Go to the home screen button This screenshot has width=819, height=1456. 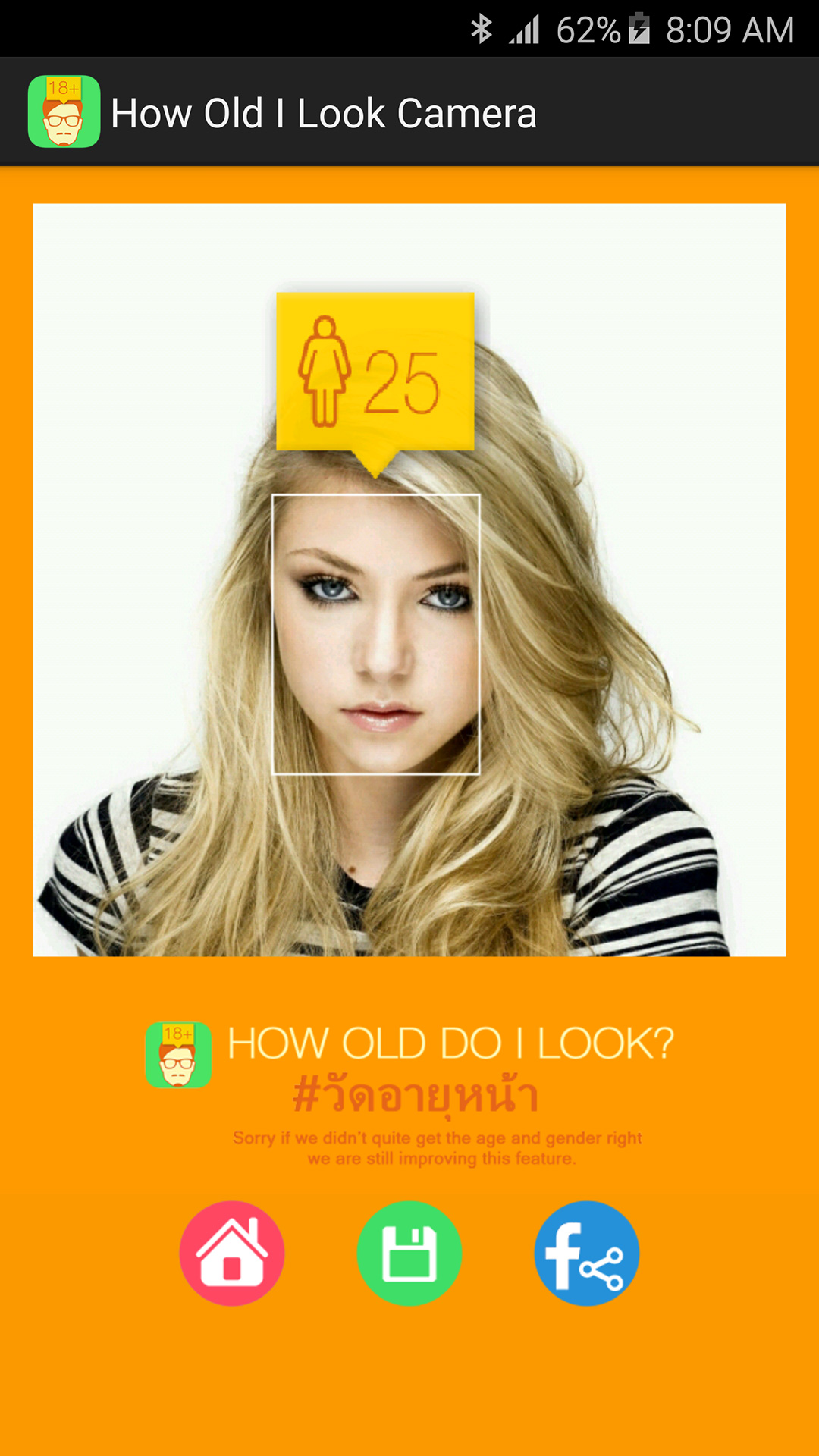(x=232, y=1253)
